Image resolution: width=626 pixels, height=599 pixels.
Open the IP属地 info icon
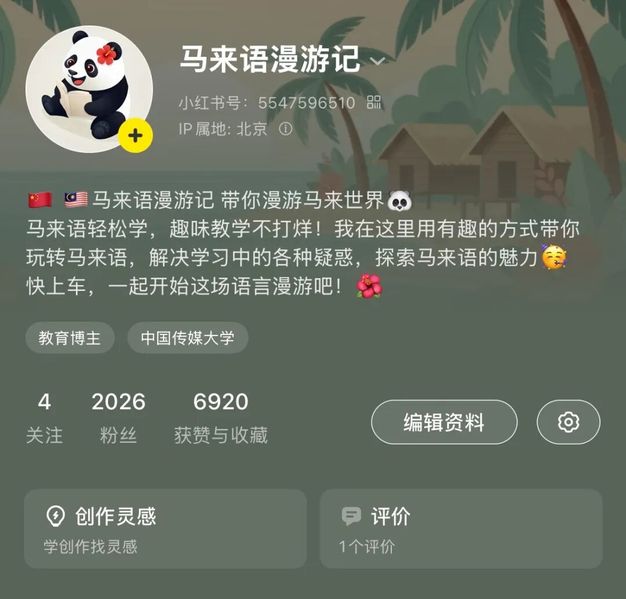pyautogui.click(x=286, y=129)
